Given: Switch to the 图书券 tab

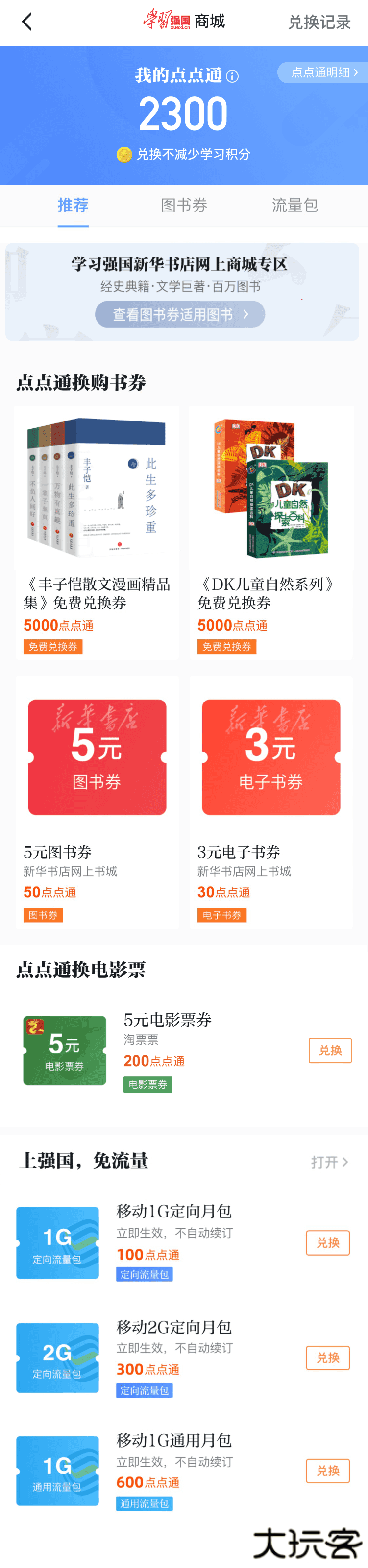Looking at the screenshot, I should (x=183, y=206).
